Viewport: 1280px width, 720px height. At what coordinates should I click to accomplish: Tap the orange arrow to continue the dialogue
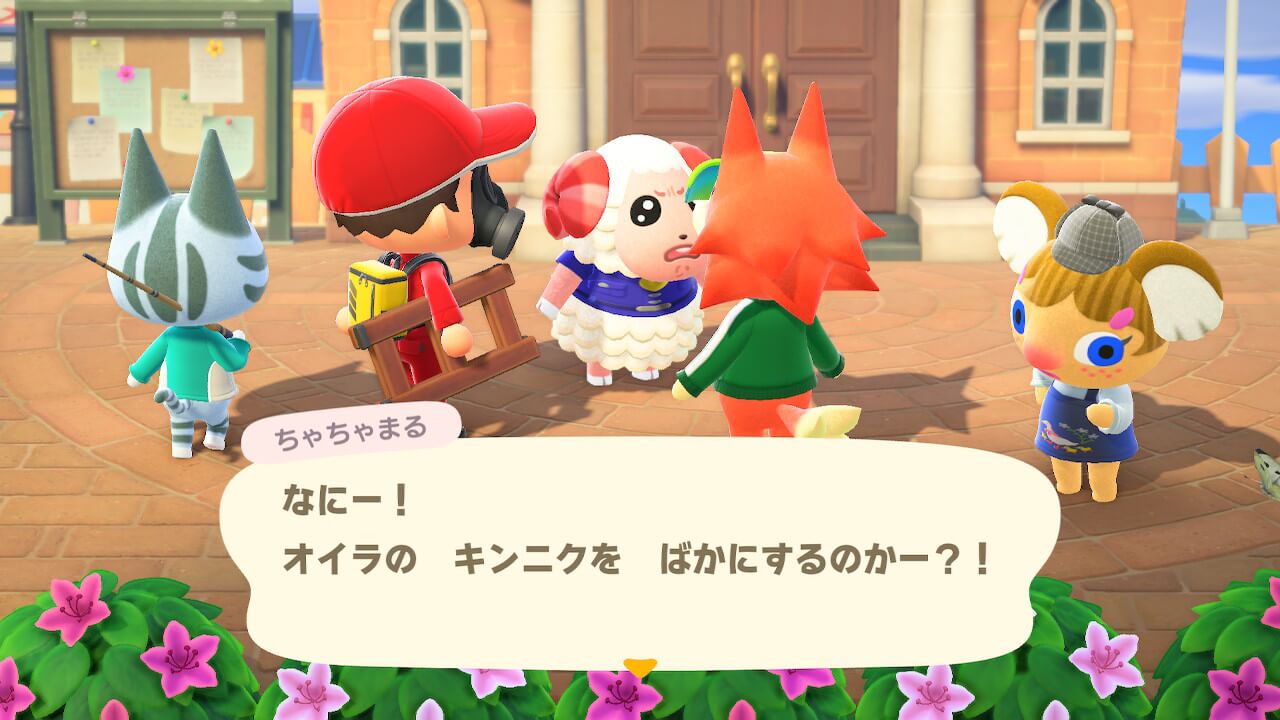[639, 666]
